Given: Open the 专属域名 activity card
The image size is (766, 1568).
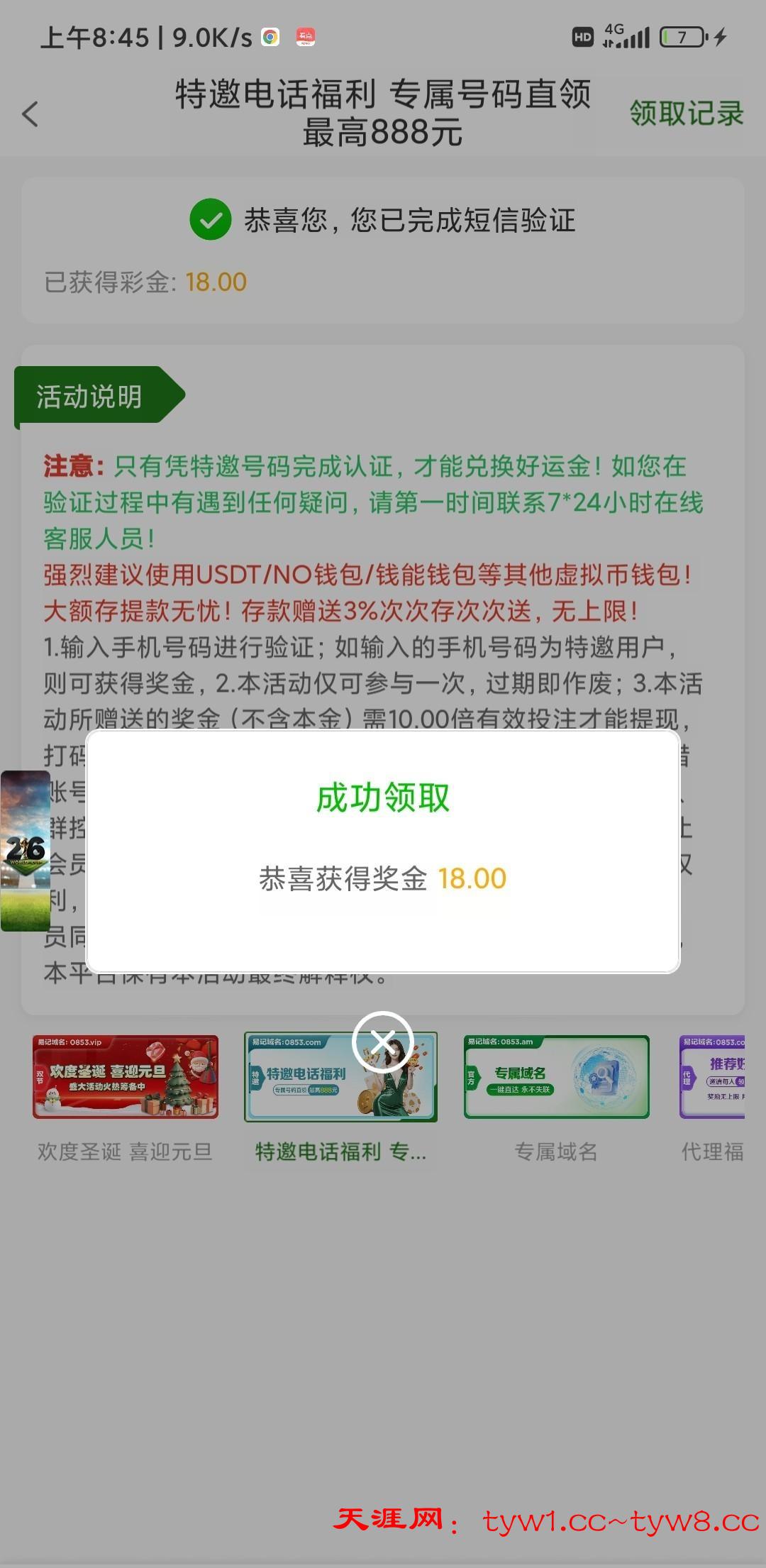Looking at the screenshot, I should 556,1077.
